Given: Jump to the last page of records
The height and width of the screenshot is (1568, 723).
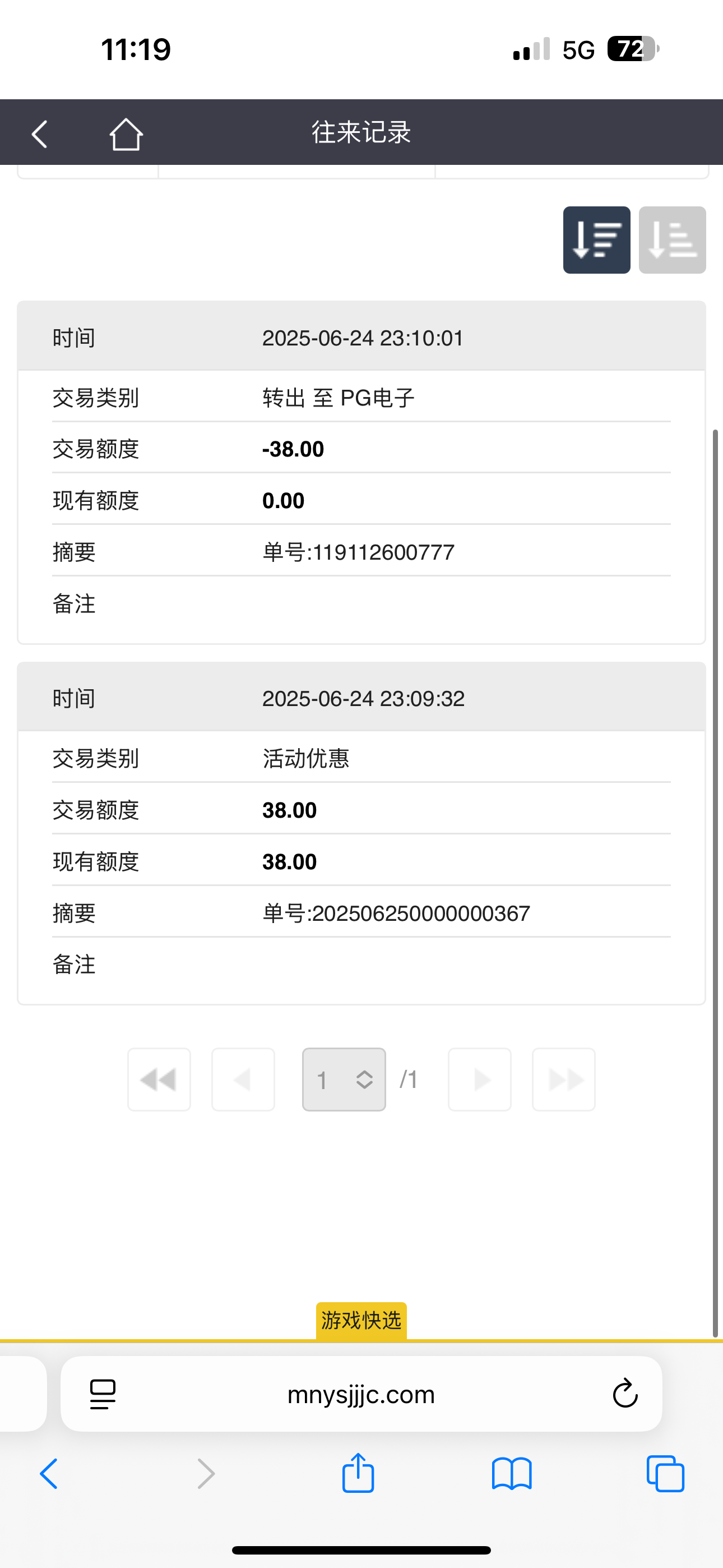Looking at the screenshot, I should pos(564,1079).
